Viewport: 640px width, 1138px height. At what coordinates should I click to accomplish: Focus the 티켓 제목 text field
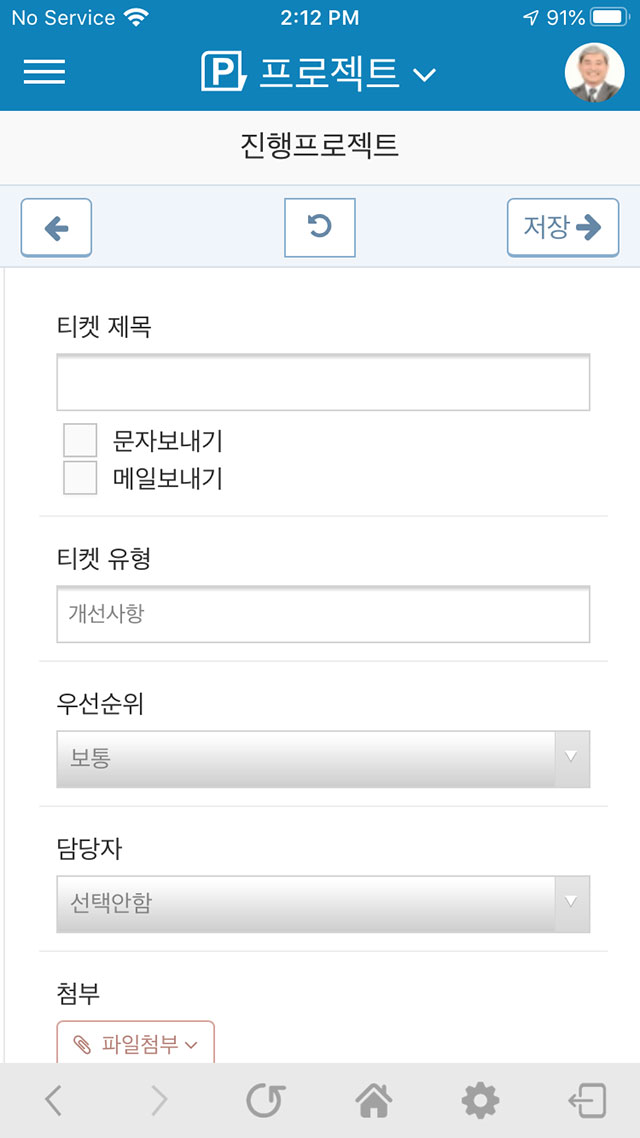click(323, 382)
